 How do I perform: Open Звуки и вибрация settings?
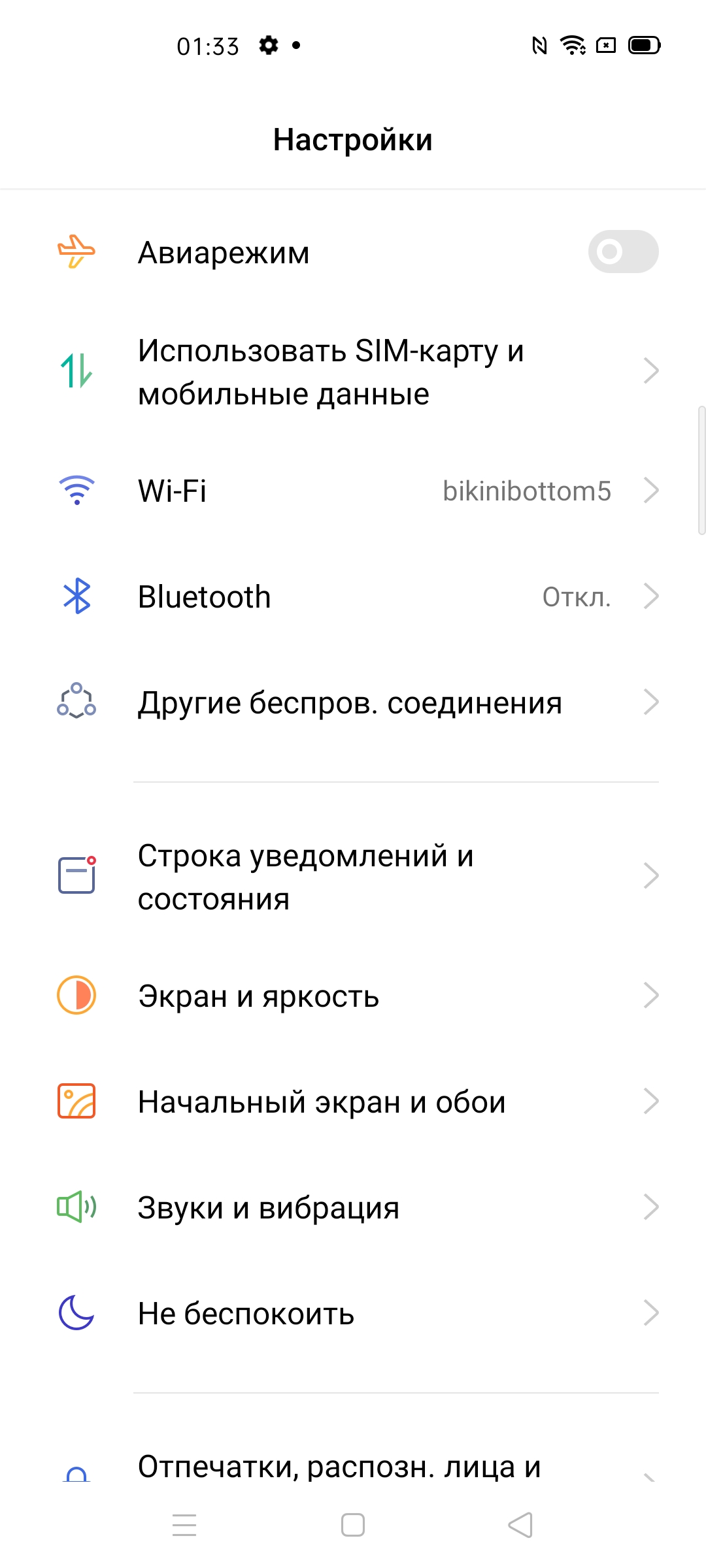pyautogui.click(x=353, y=1207)
